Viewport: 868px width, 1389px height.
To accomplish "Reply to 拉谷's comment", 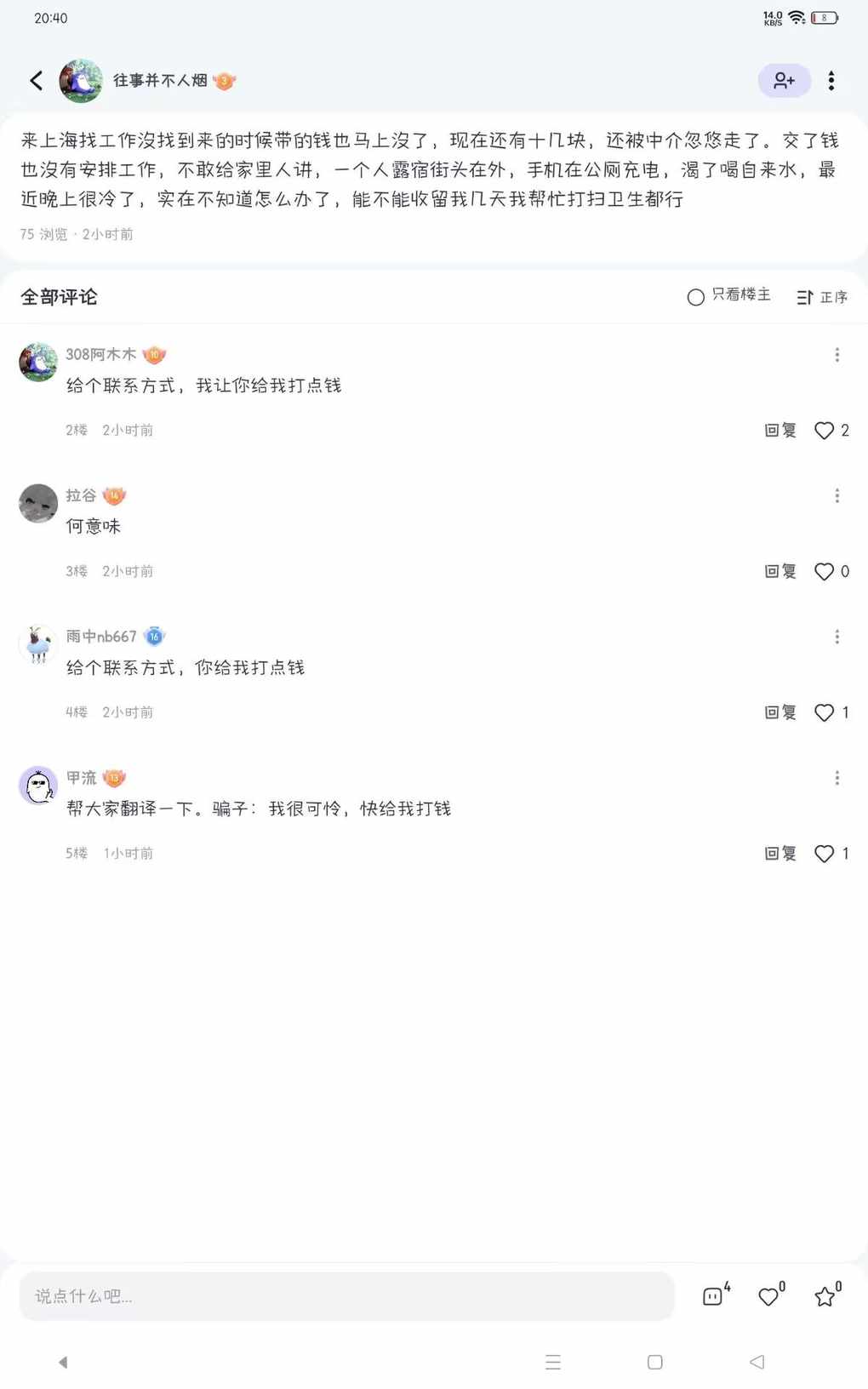I will (x=779, y=572).
